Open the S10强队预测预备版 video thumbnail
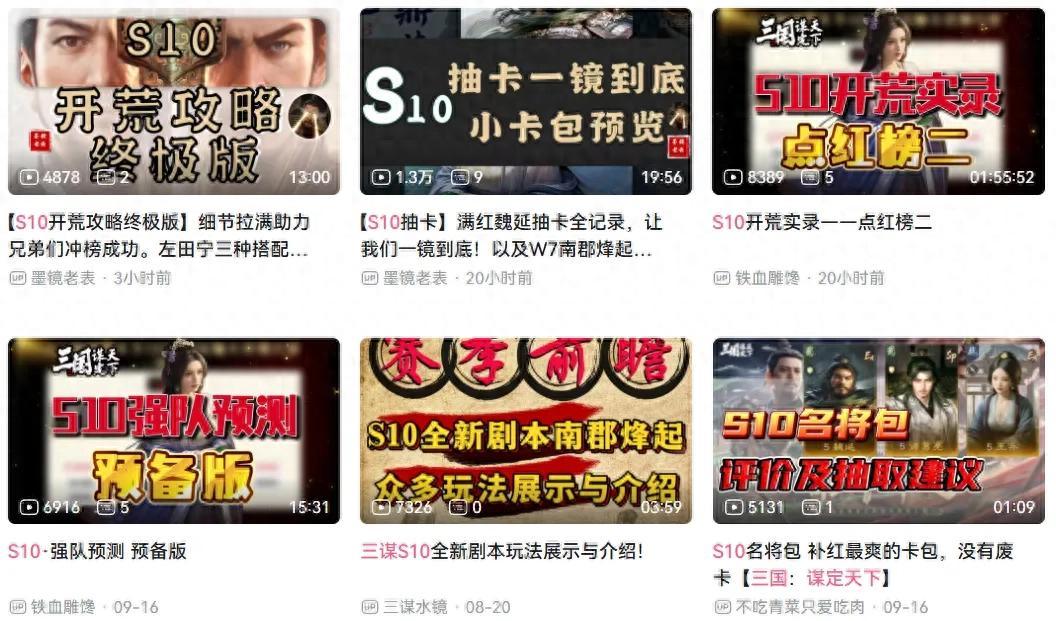The image size is (1056, 621). [x=174, y=430]
